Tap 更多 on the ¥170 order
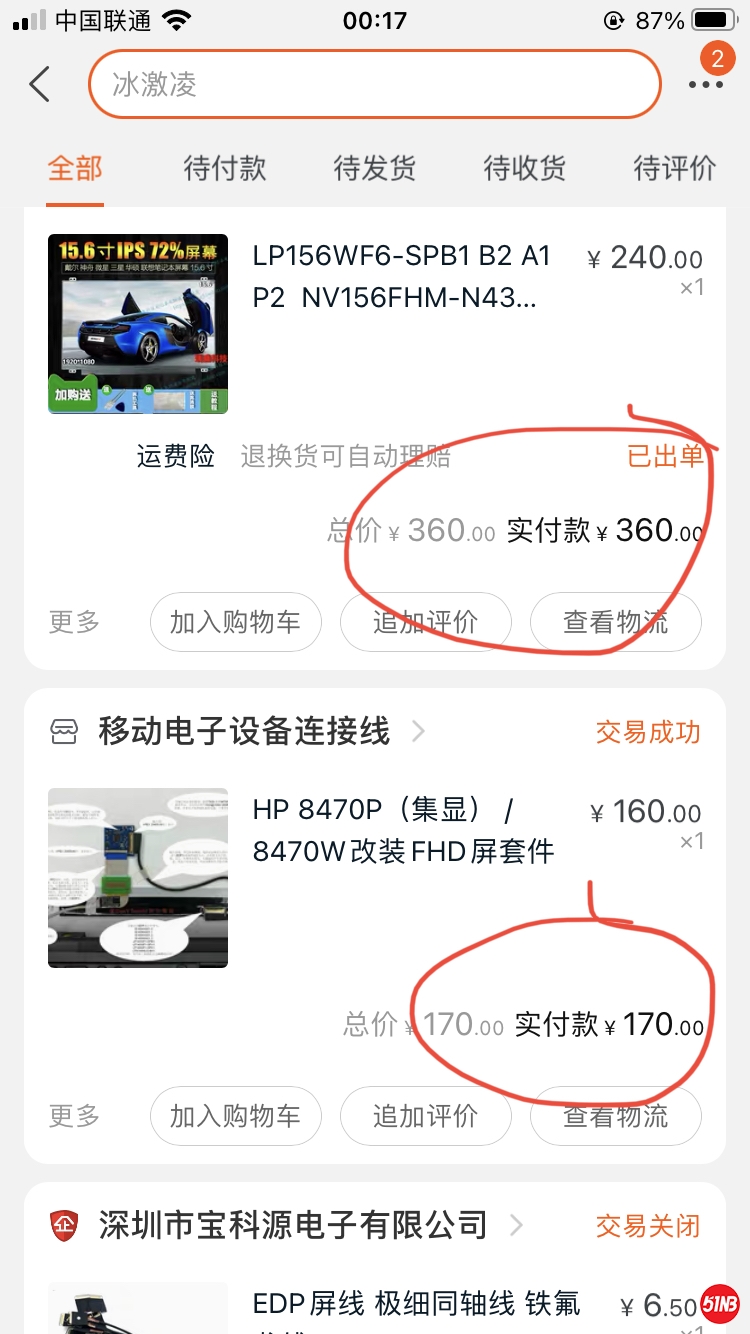Image resolution: width=750 pixels, height=1334 pixels. (75, 1115)
